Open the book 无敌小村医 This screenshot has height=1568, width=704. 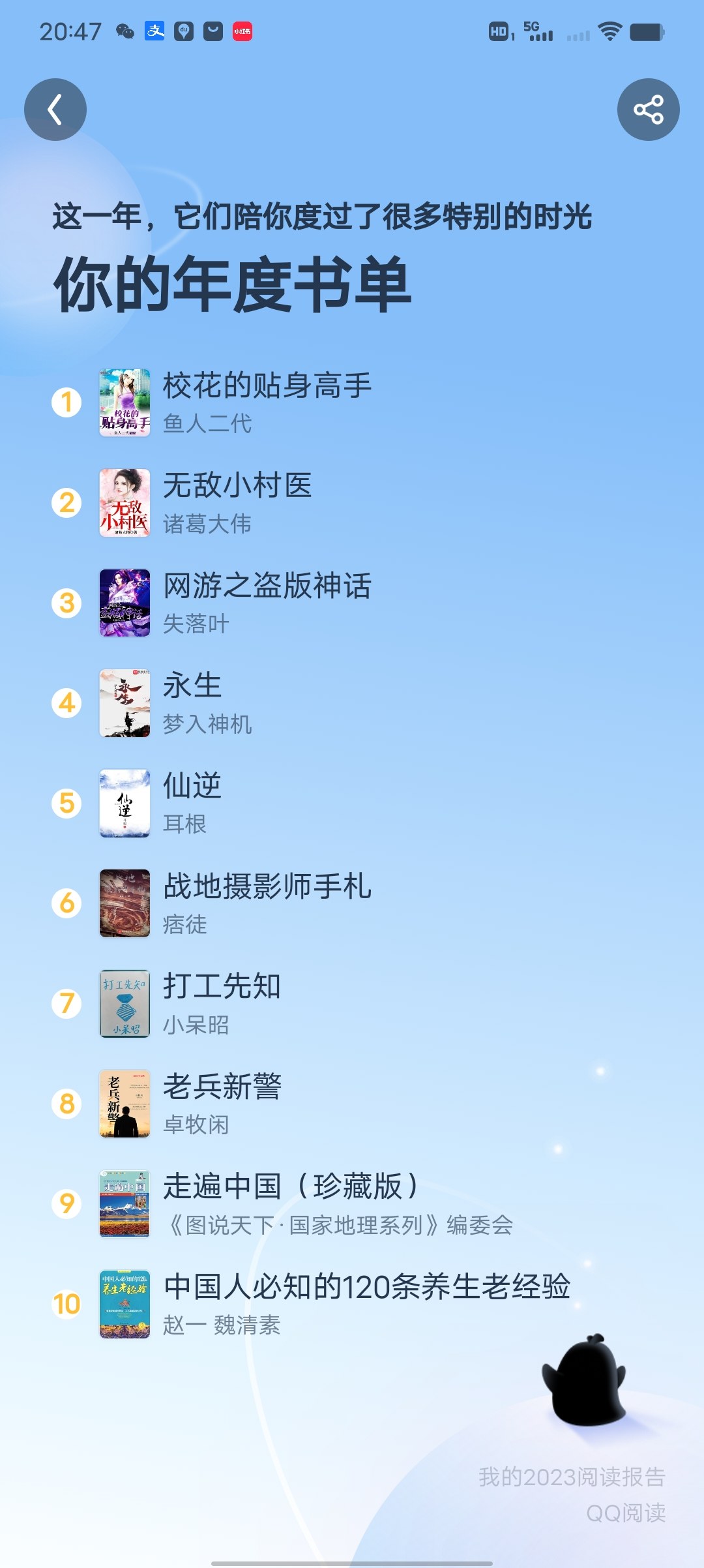point(352,504)
